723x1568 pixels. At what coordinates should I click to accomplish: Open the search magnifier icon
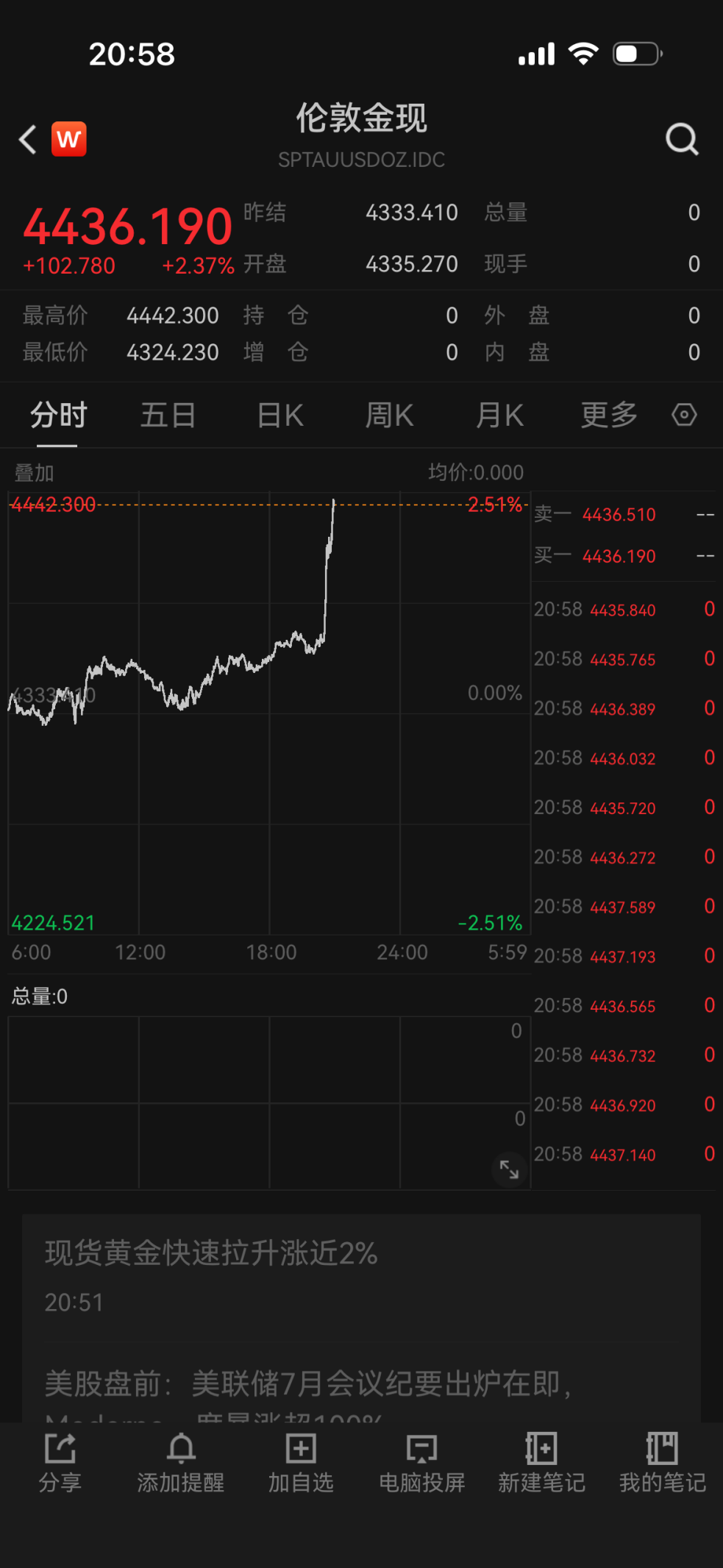(x=682, y=139)
